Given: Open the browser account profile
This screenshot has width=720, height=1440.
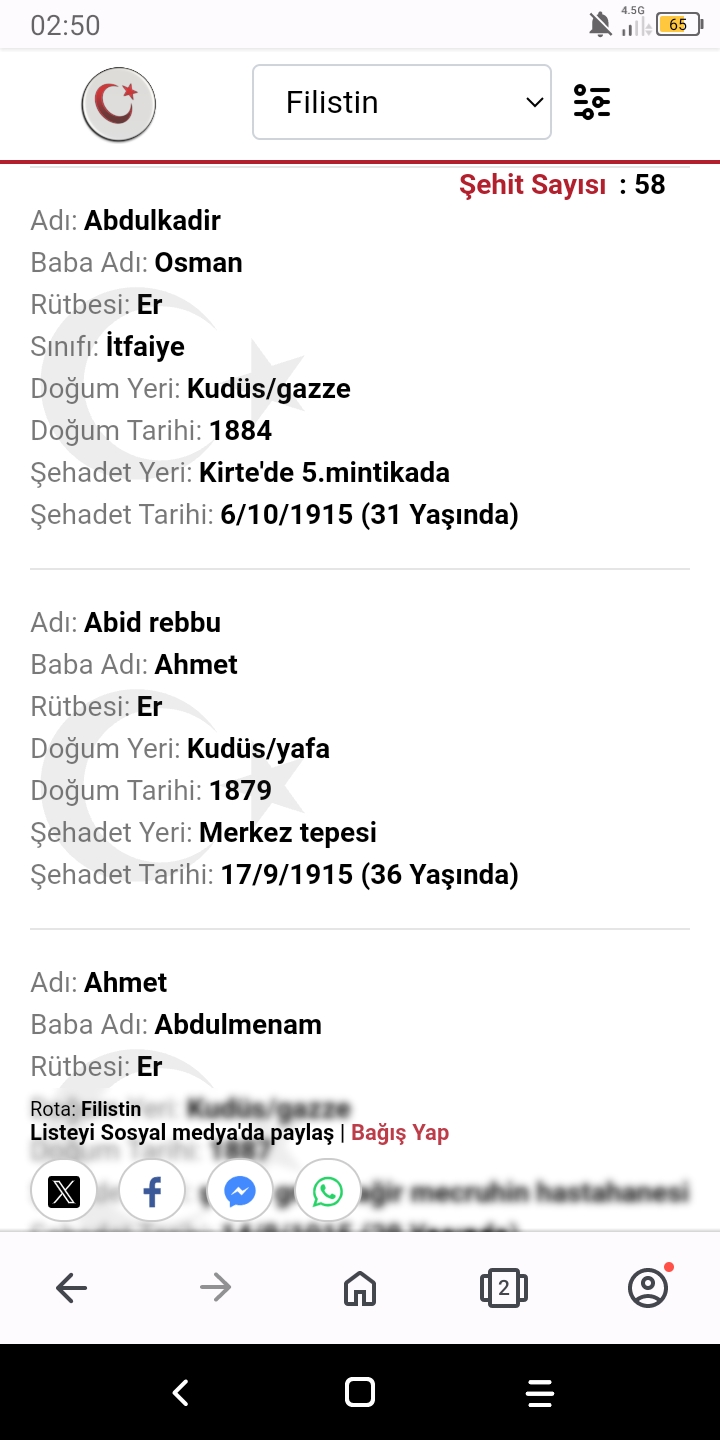Looking at the screenshot, I should [648, 1287].
